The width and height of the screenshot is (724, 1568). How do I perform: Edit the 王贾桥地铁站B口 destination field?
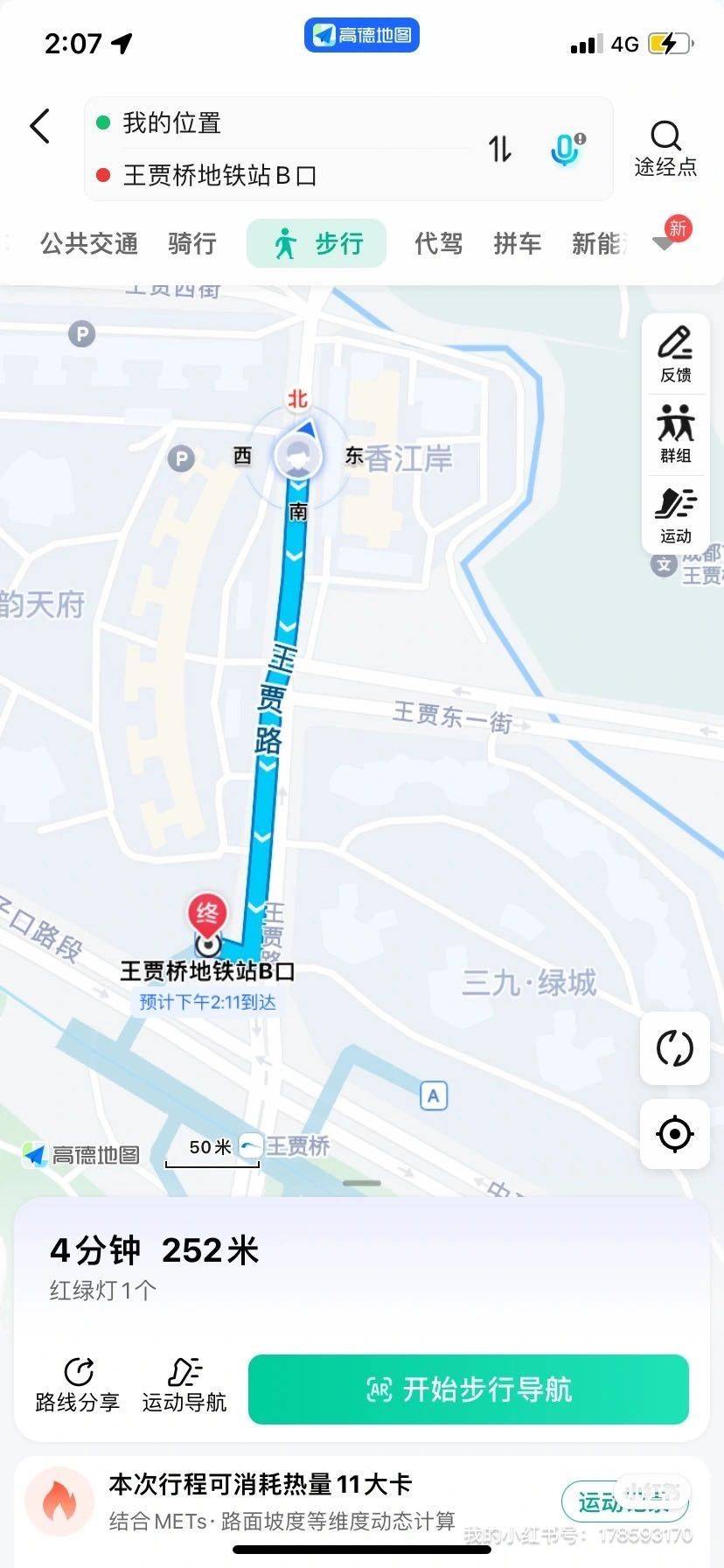tap(262, 175)
